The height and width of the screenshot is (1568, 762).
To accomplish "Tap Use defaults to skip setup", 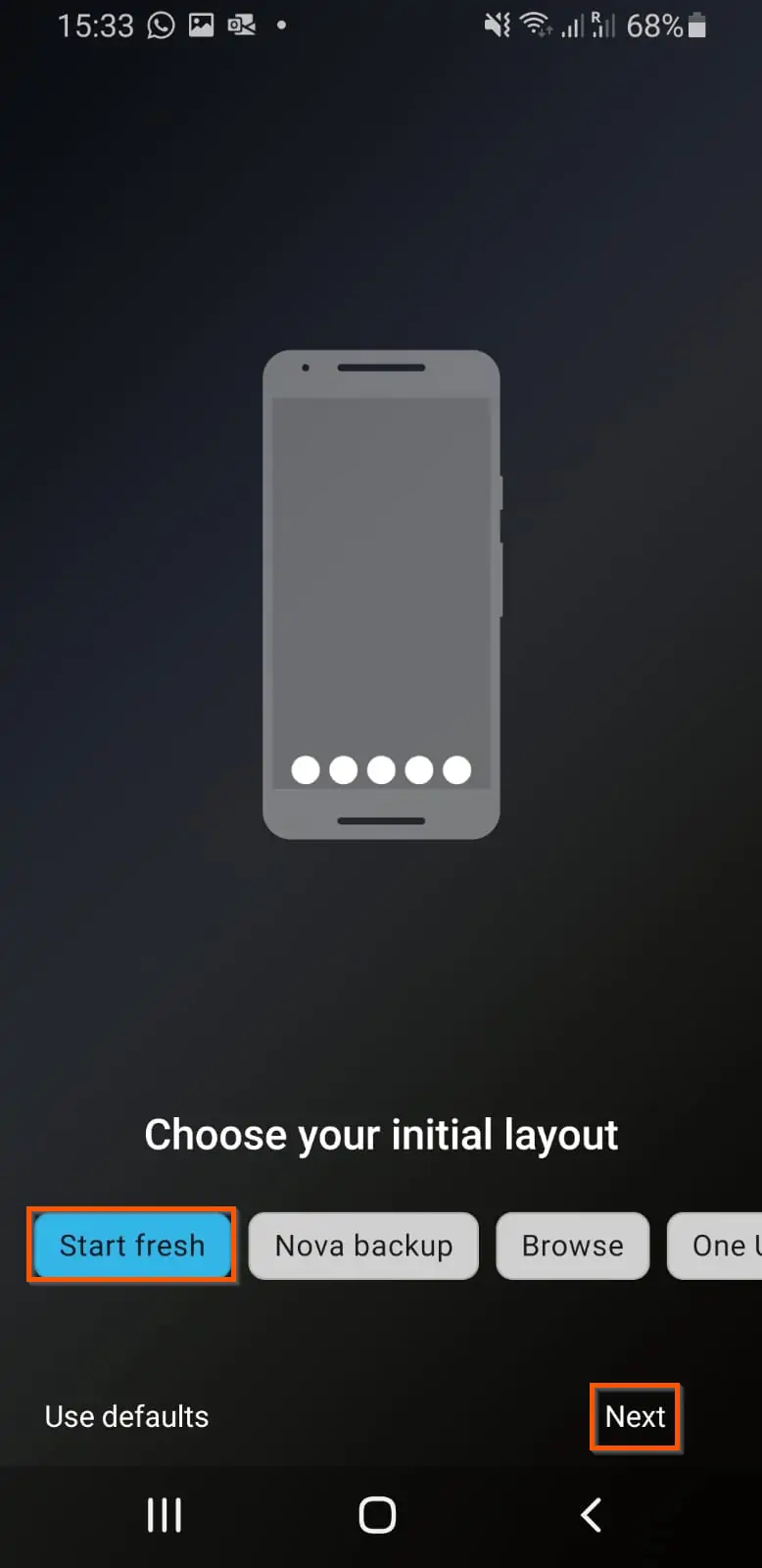I will tap(126, 1416).
